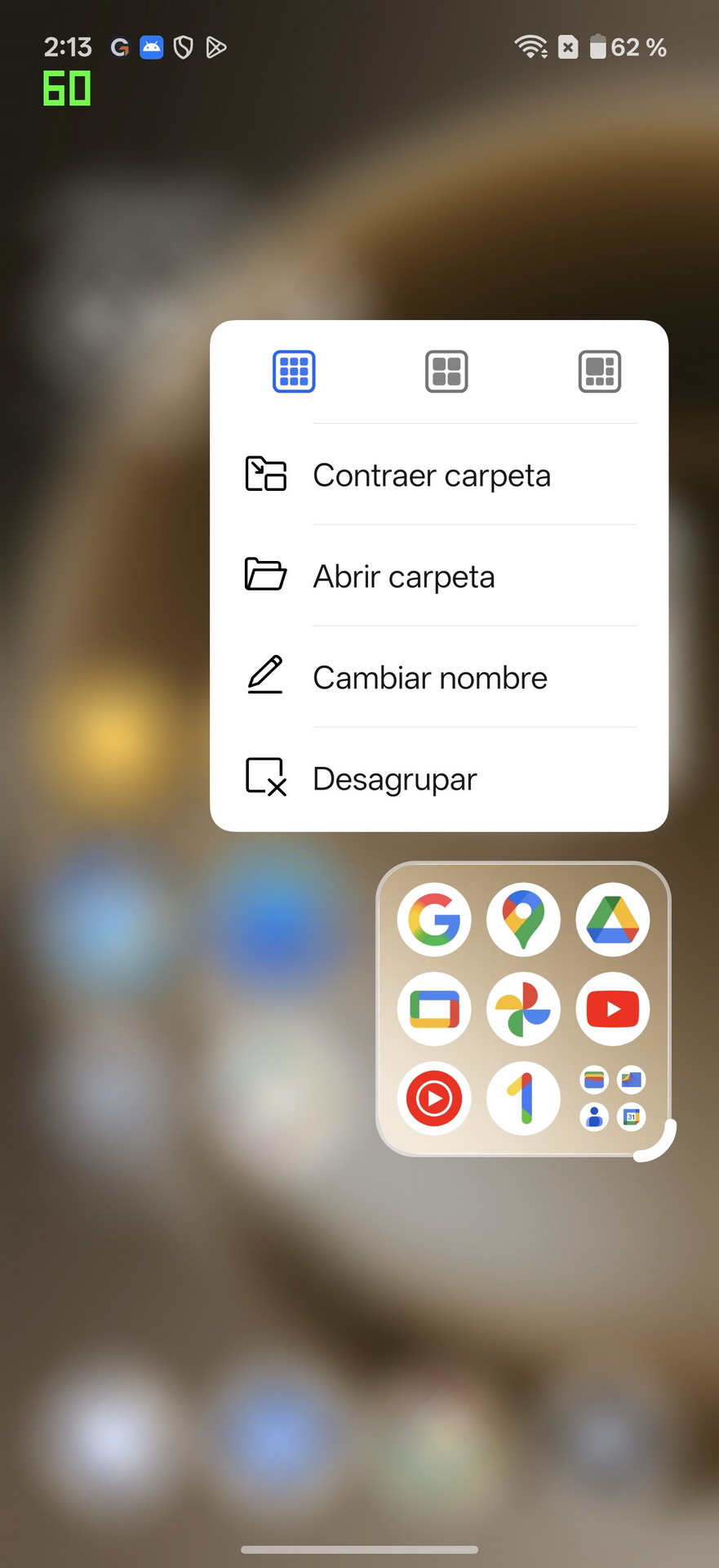Tap Desagrupar to ungroup folder
The image size is (719, 1568).
tap(394, 779)
